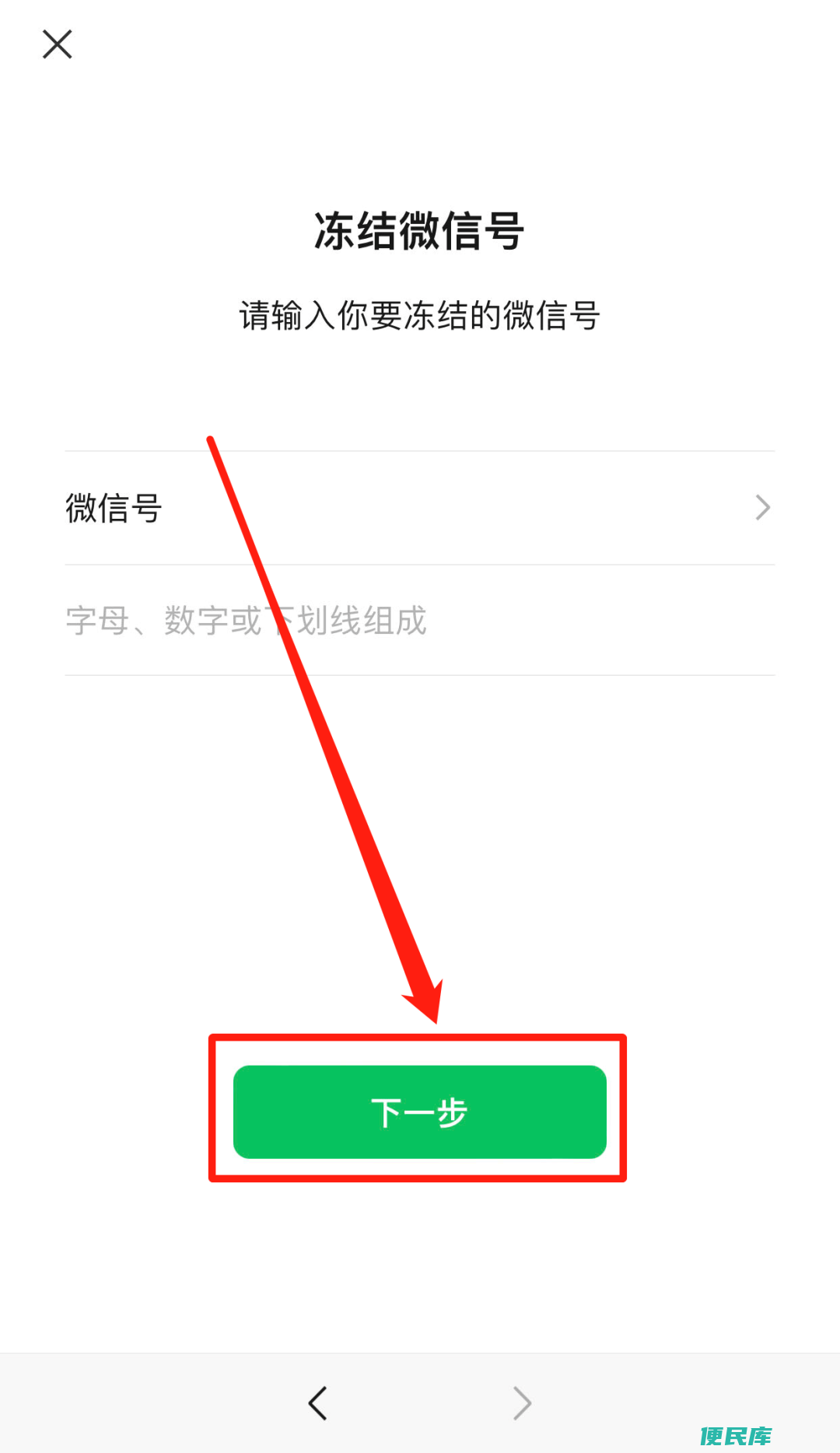Focus the WeChat ID text field
This screenshot has width=840, height=1453.
click(420, 621)
